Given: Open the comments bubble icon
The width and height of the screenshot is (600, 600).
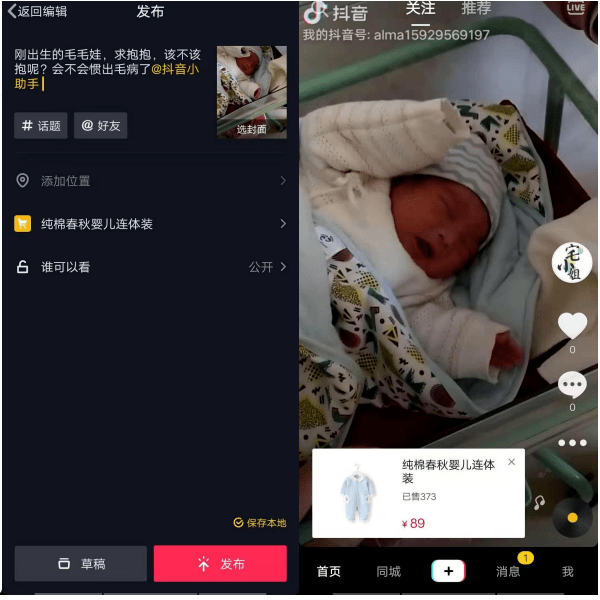Looking at the screenshot, I should [572, 384].
